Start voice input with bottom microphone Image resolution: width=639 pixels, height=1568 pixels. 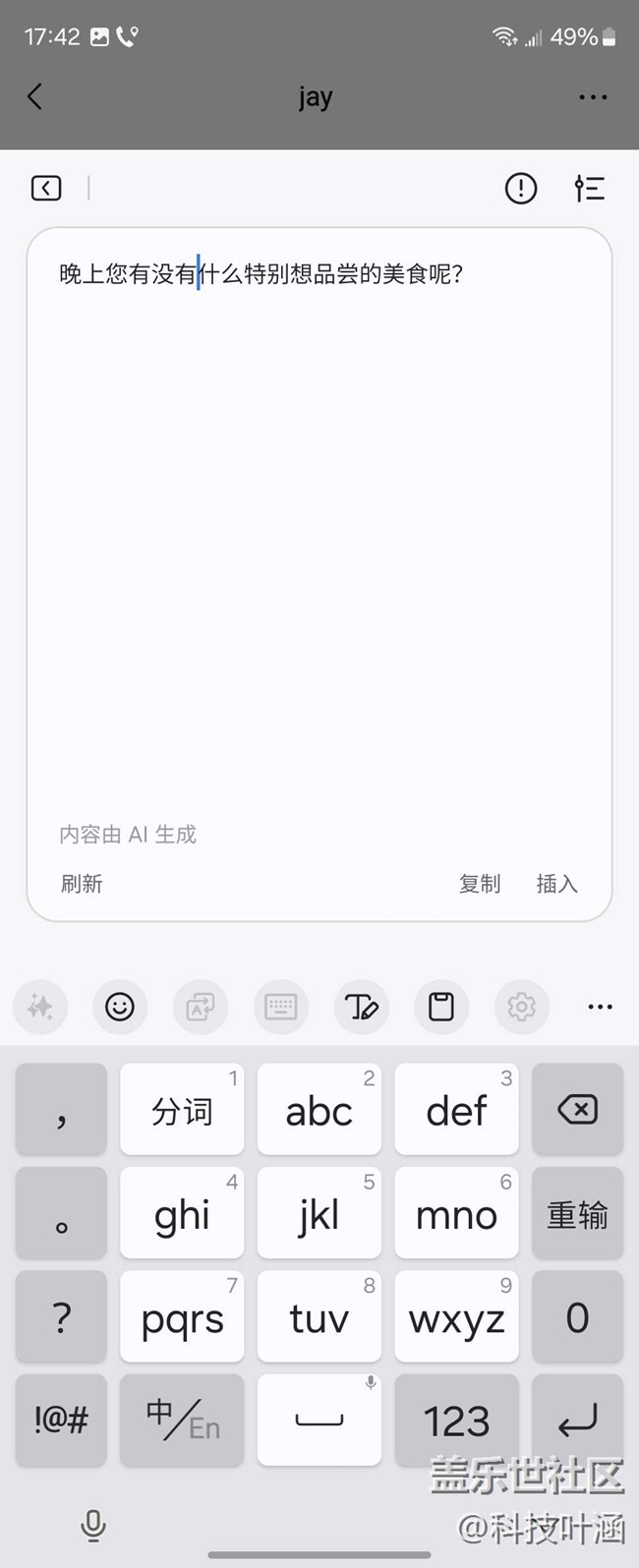(93, 1526)
